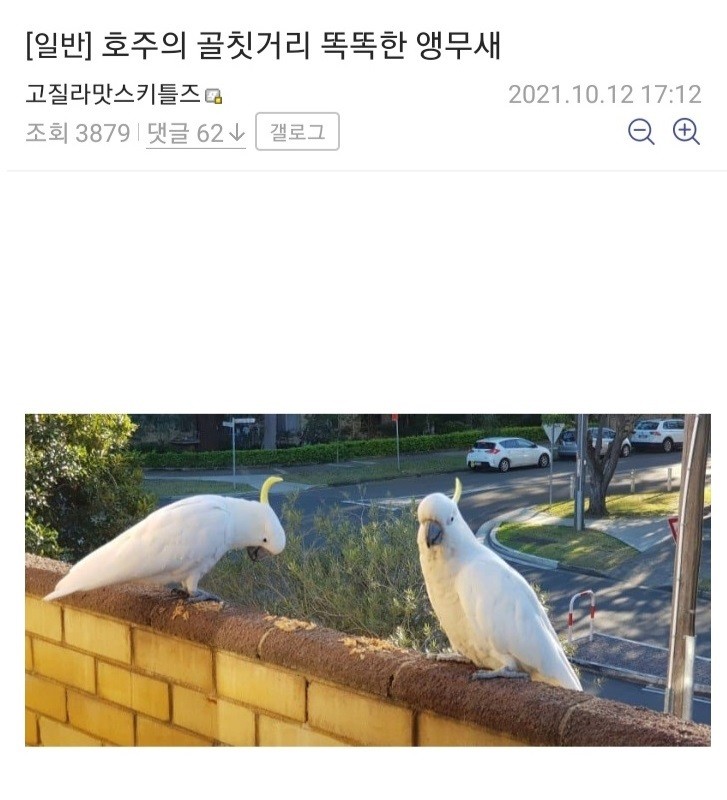Jump to the 댓글 62 comments
This screenshot has width=727, height=800.
coord(195,133)
